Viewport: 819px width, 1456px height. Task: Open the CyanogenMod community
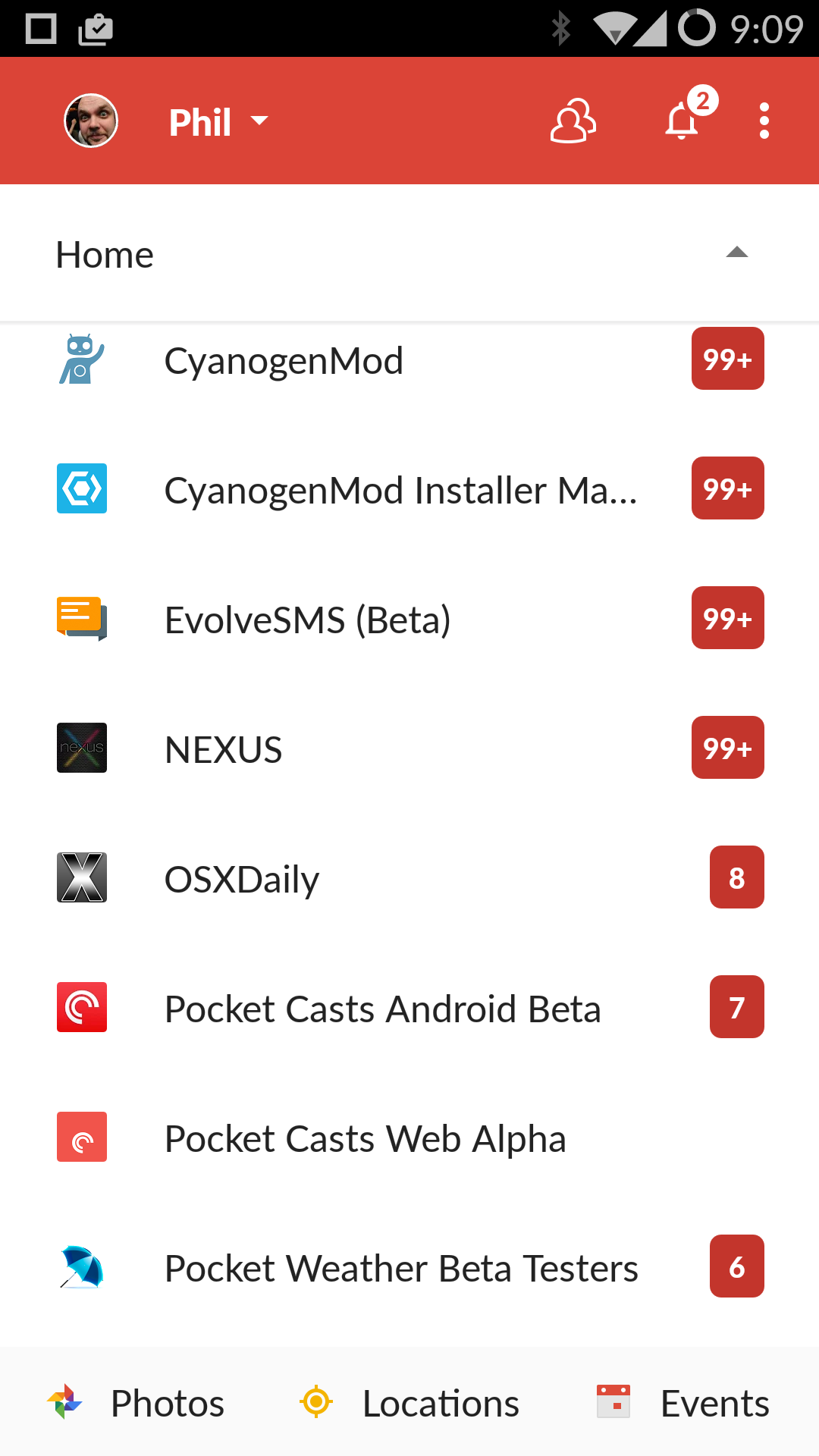point(409,359)
